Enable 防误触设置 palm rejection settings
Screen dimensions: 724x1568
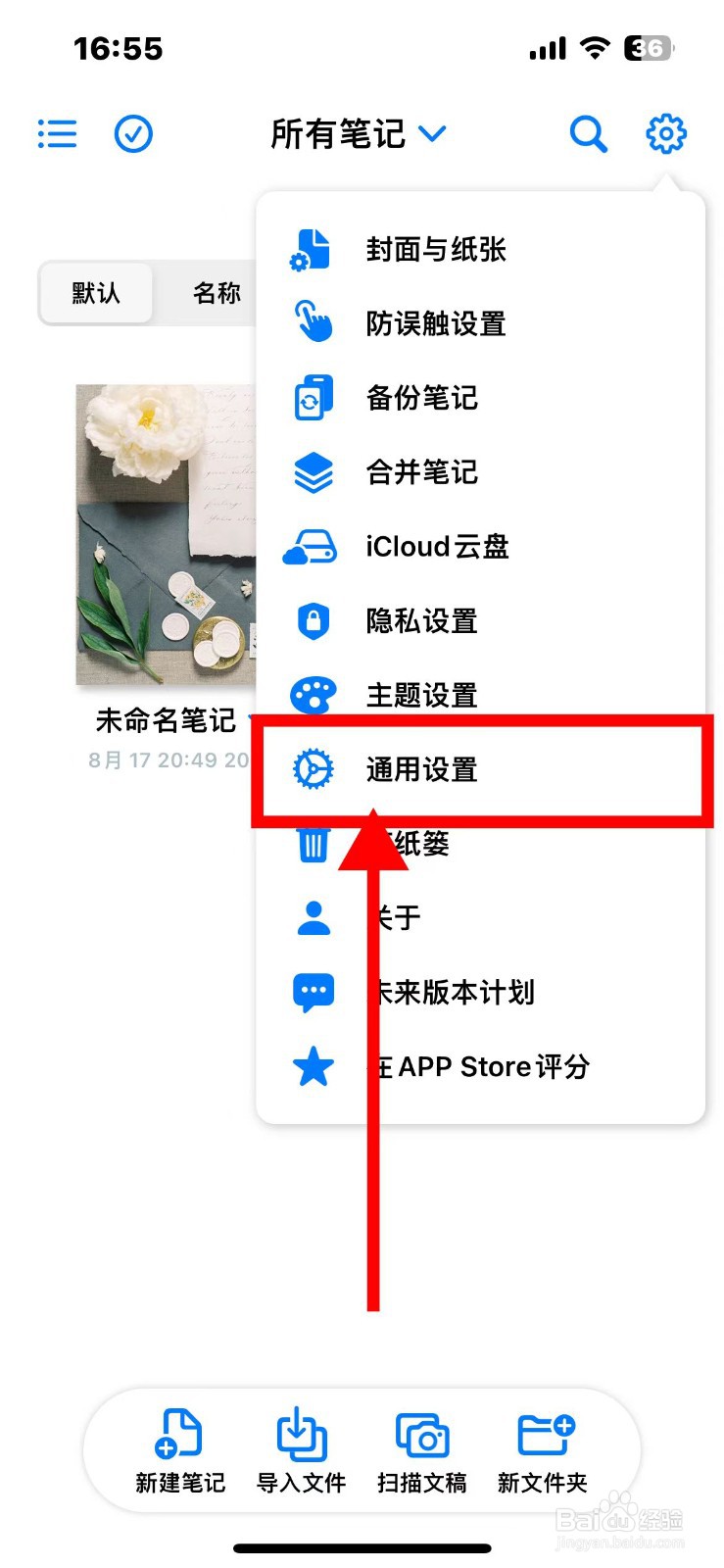(x=436, y=323)
